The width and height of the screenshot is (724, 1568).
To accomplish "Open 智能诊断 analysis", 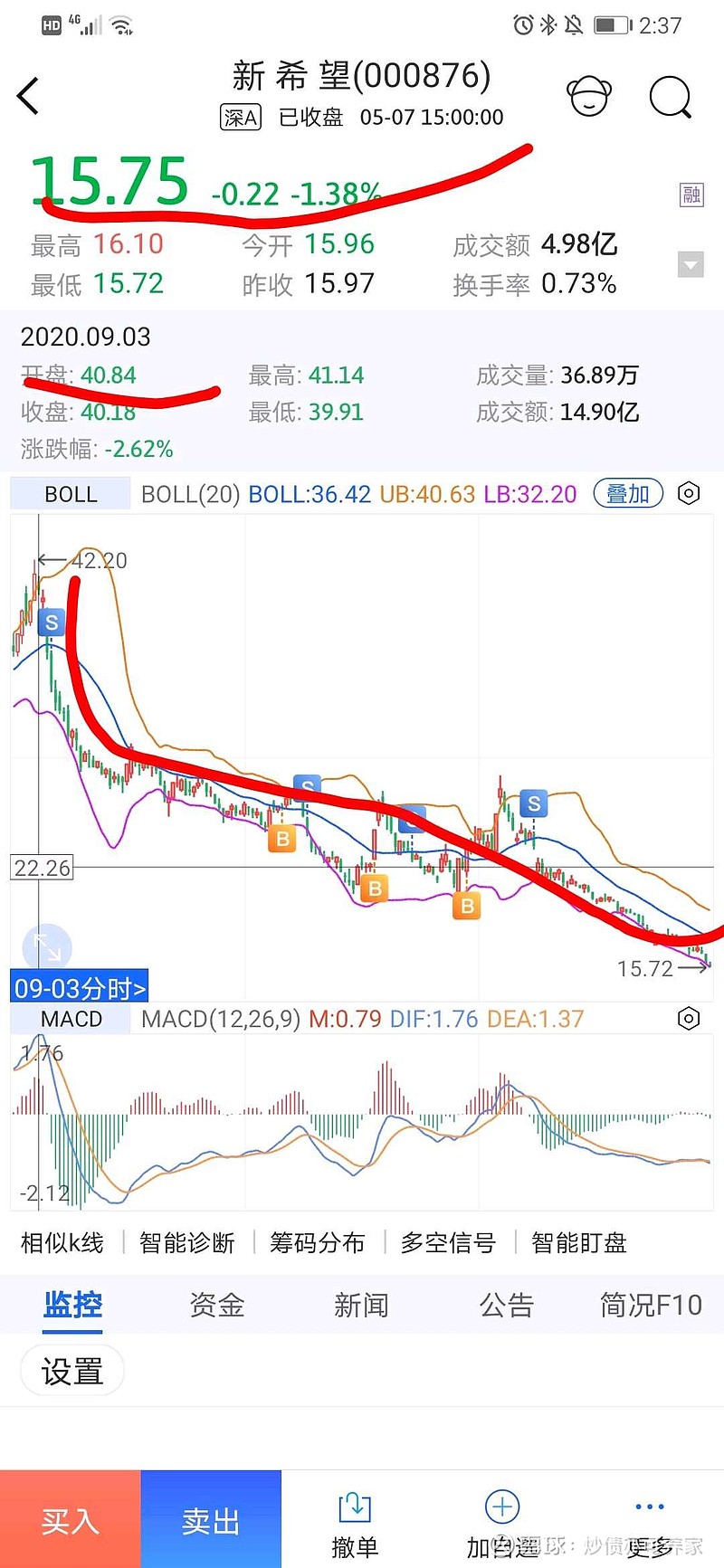I will click(x=187, y=1242).
